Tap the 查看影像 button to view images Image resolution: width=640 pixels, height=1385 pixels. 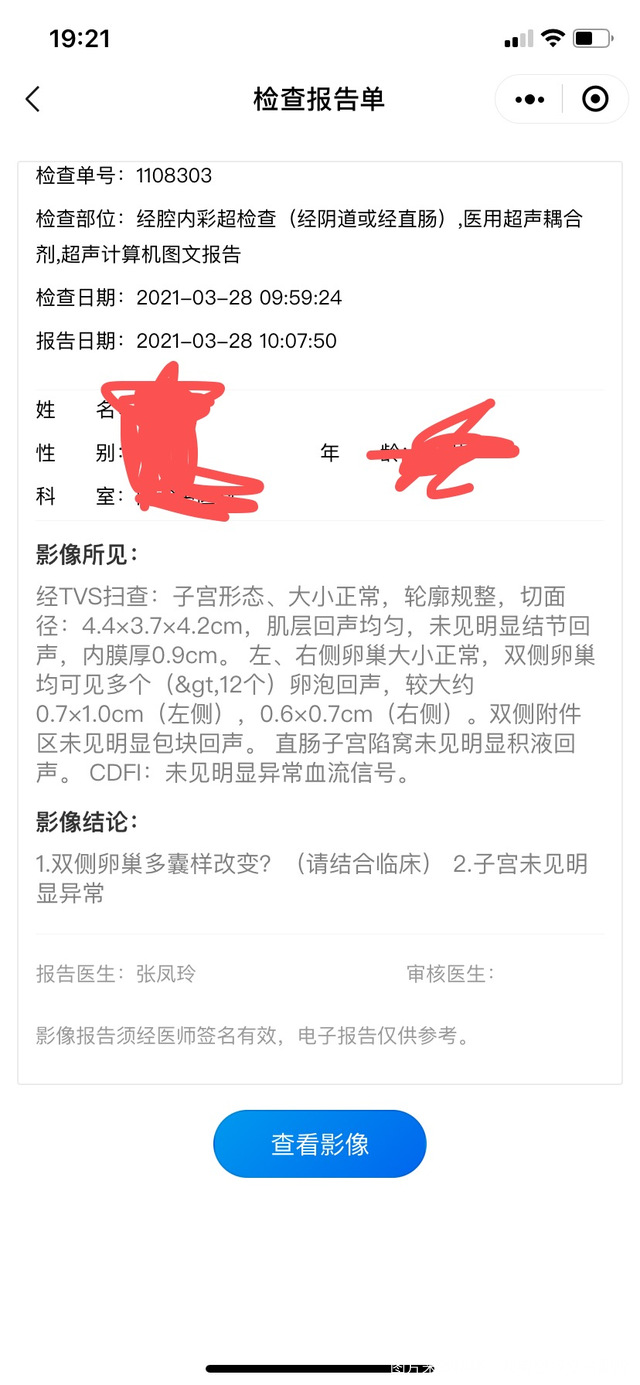point(320,1144)
